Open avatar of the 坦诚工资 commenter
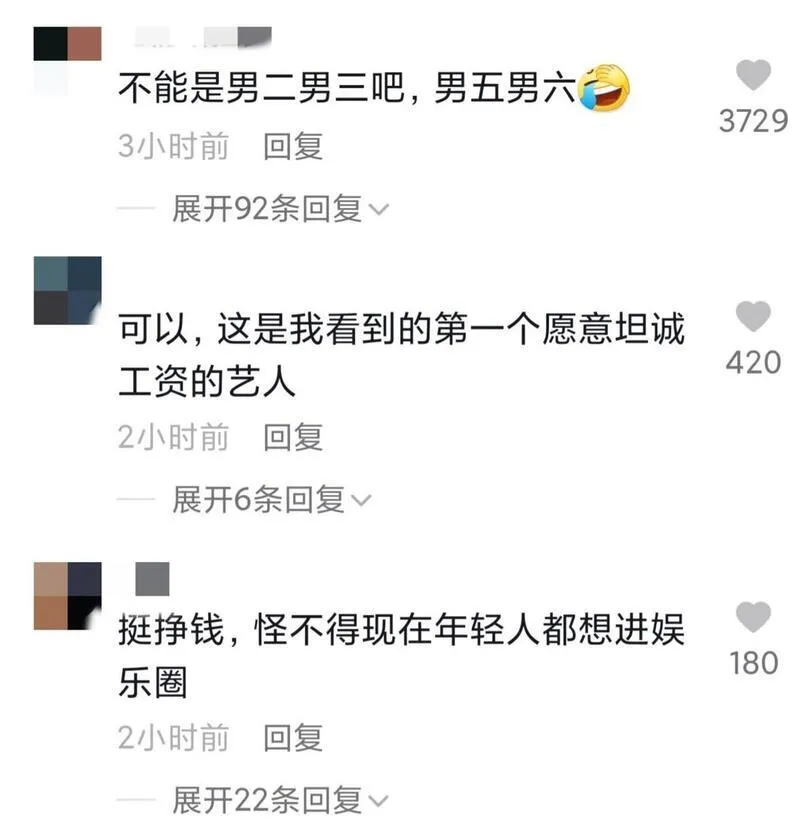Image resolution: width=800 pixels, height=834 pixels. click(68, 290)
